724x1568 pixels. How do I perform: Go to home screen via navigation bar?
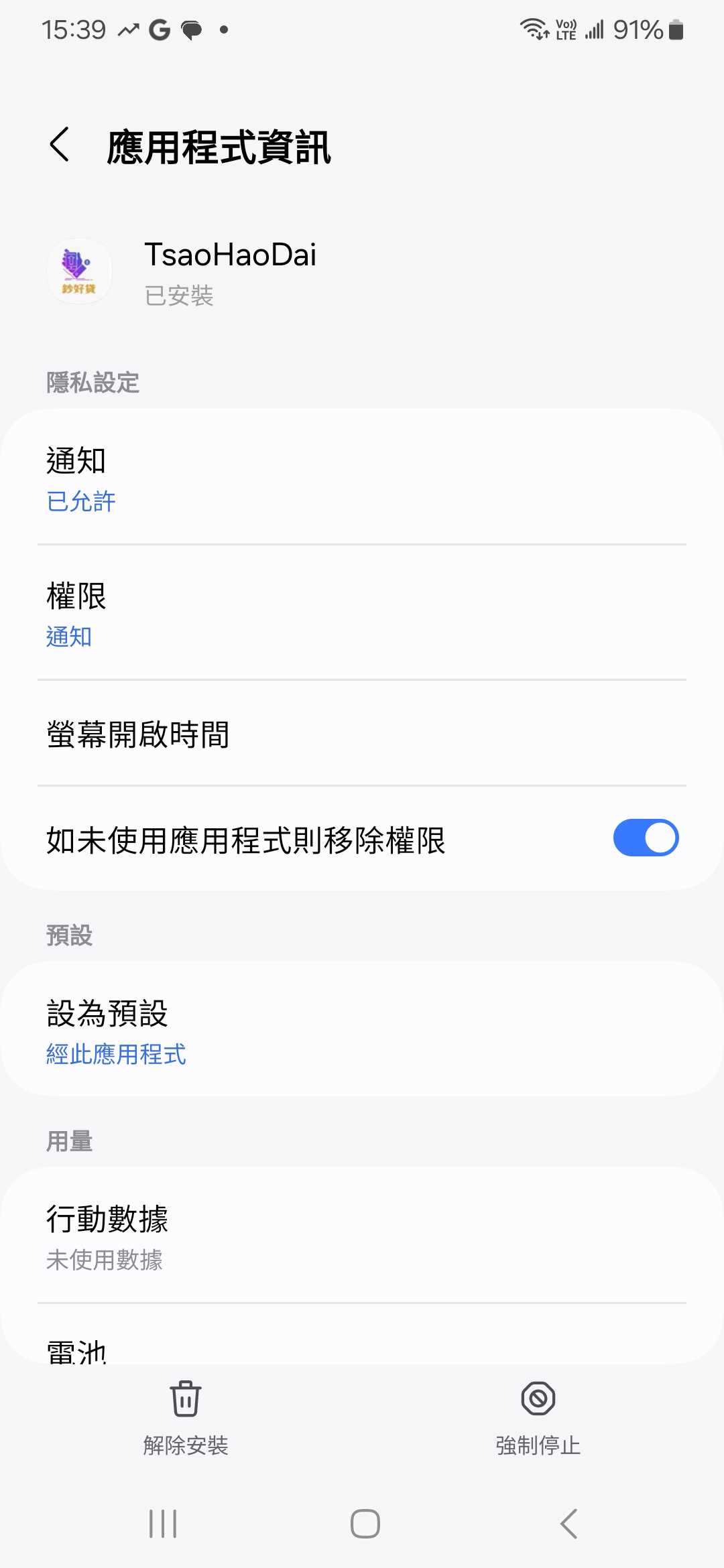(x=365, y=1524)
